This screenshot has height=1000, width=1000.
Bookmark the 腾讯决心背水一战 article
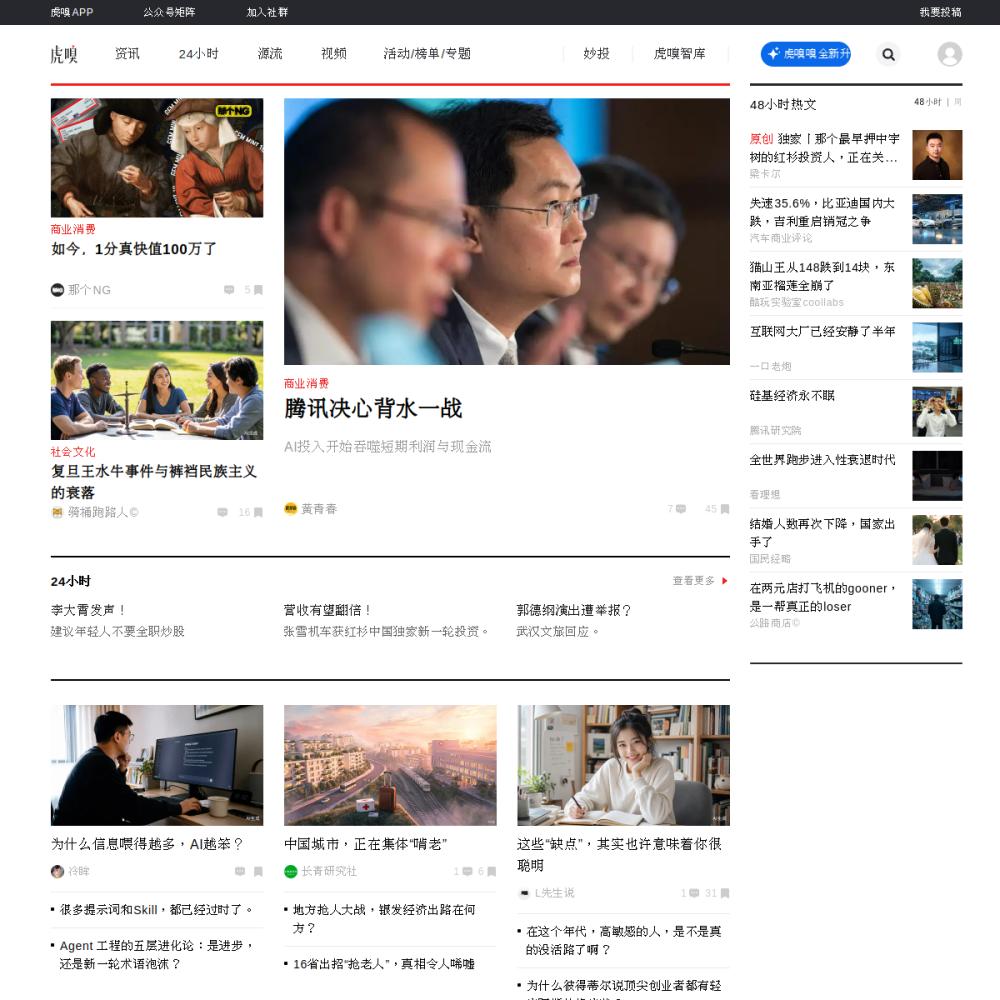(724, 509)
